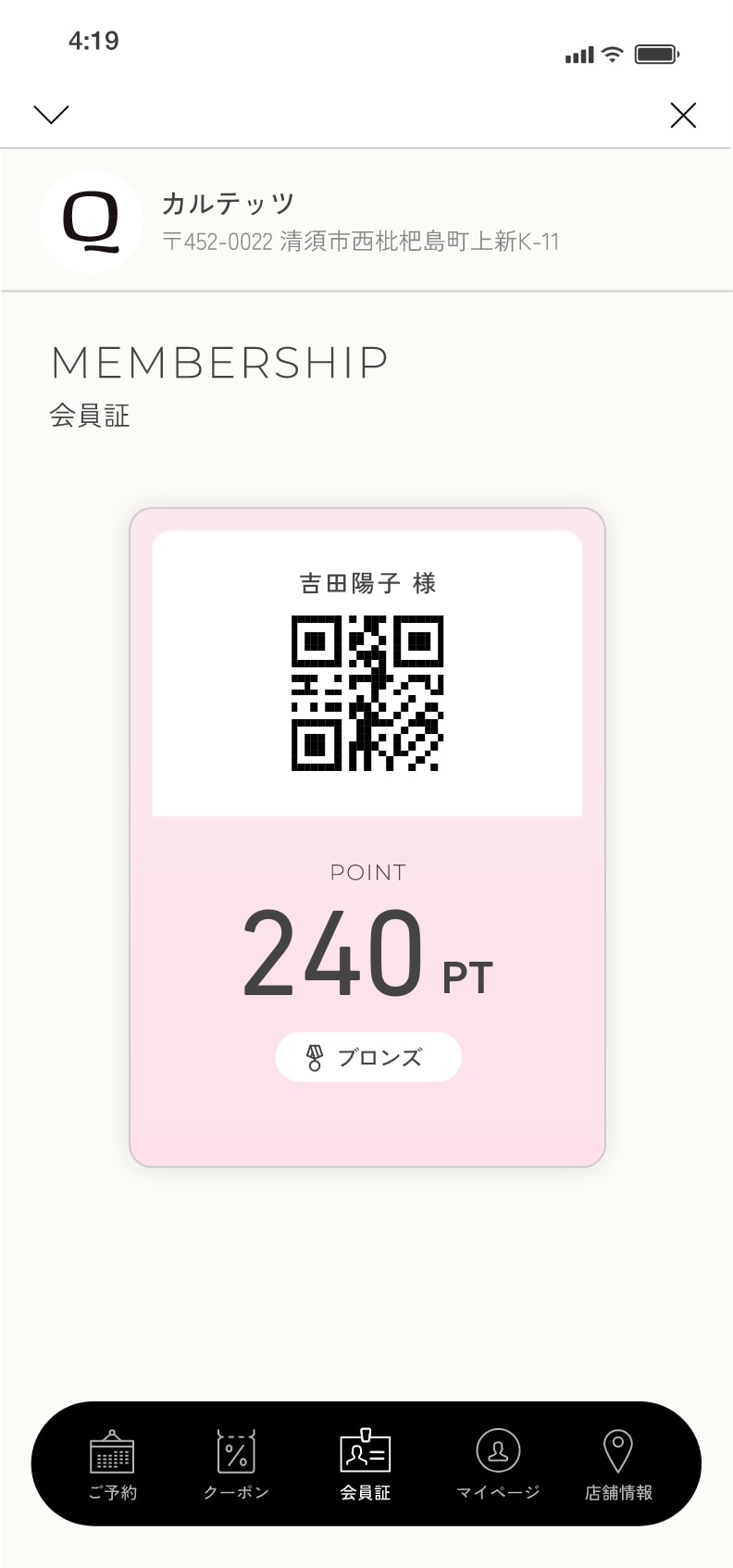The image size is (733, 1568).
Task: Close the membership screen with the X
Action: pos(683,115)
